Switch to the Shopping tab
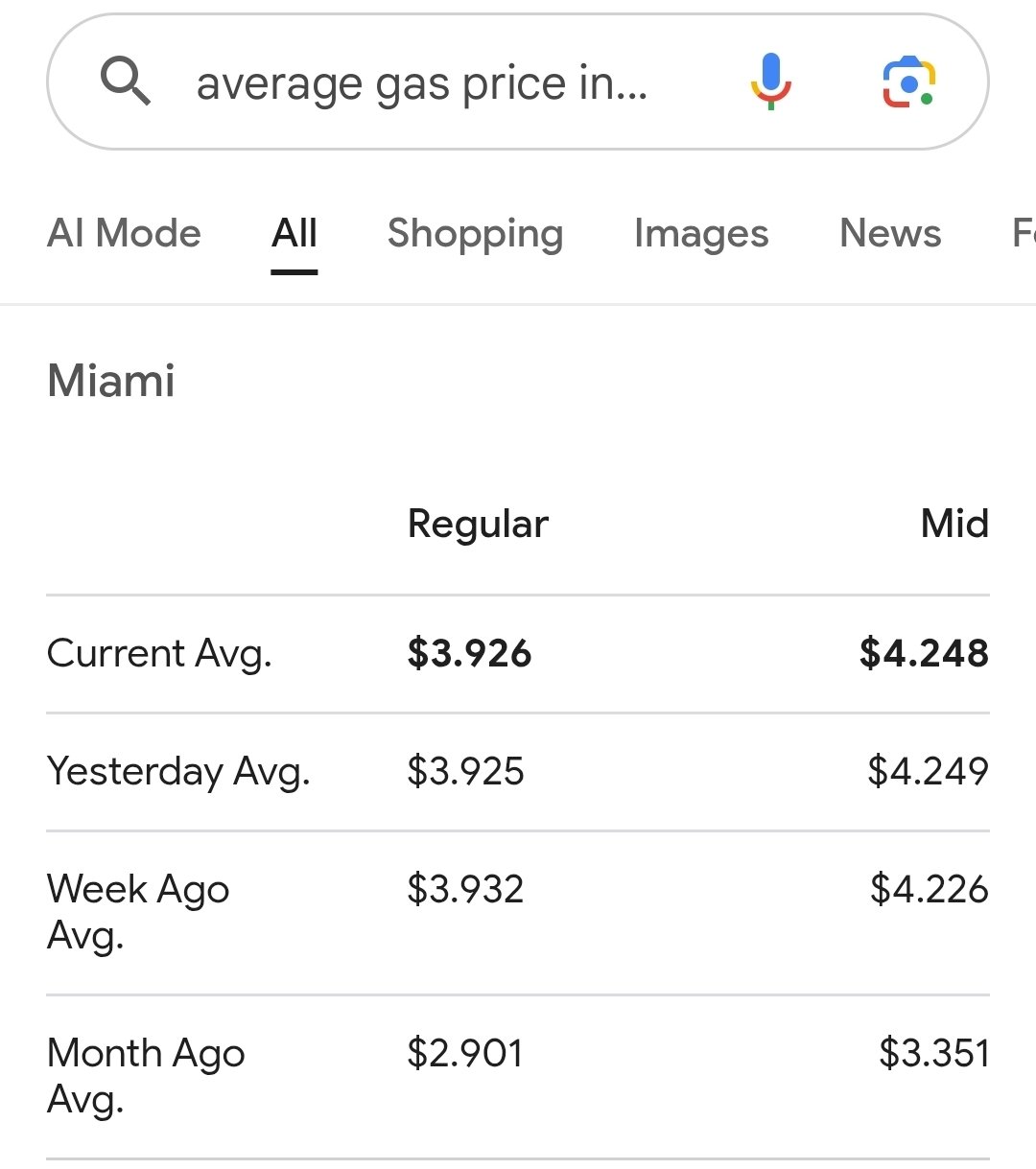Viewport: 1036px width, 1169px height. click(475, 234)
